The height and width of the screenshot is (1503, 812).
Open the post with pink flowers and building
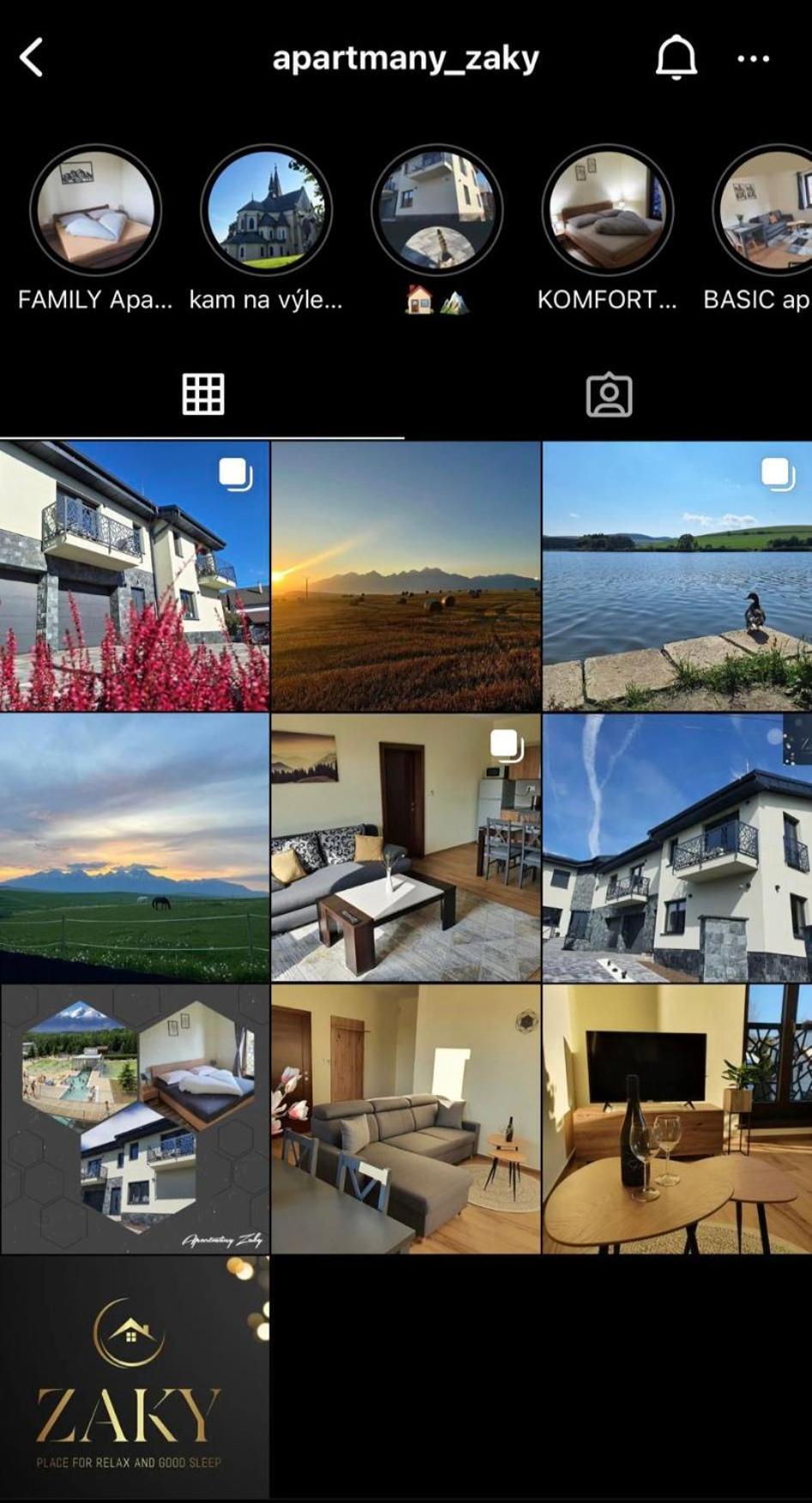(134, 576)
